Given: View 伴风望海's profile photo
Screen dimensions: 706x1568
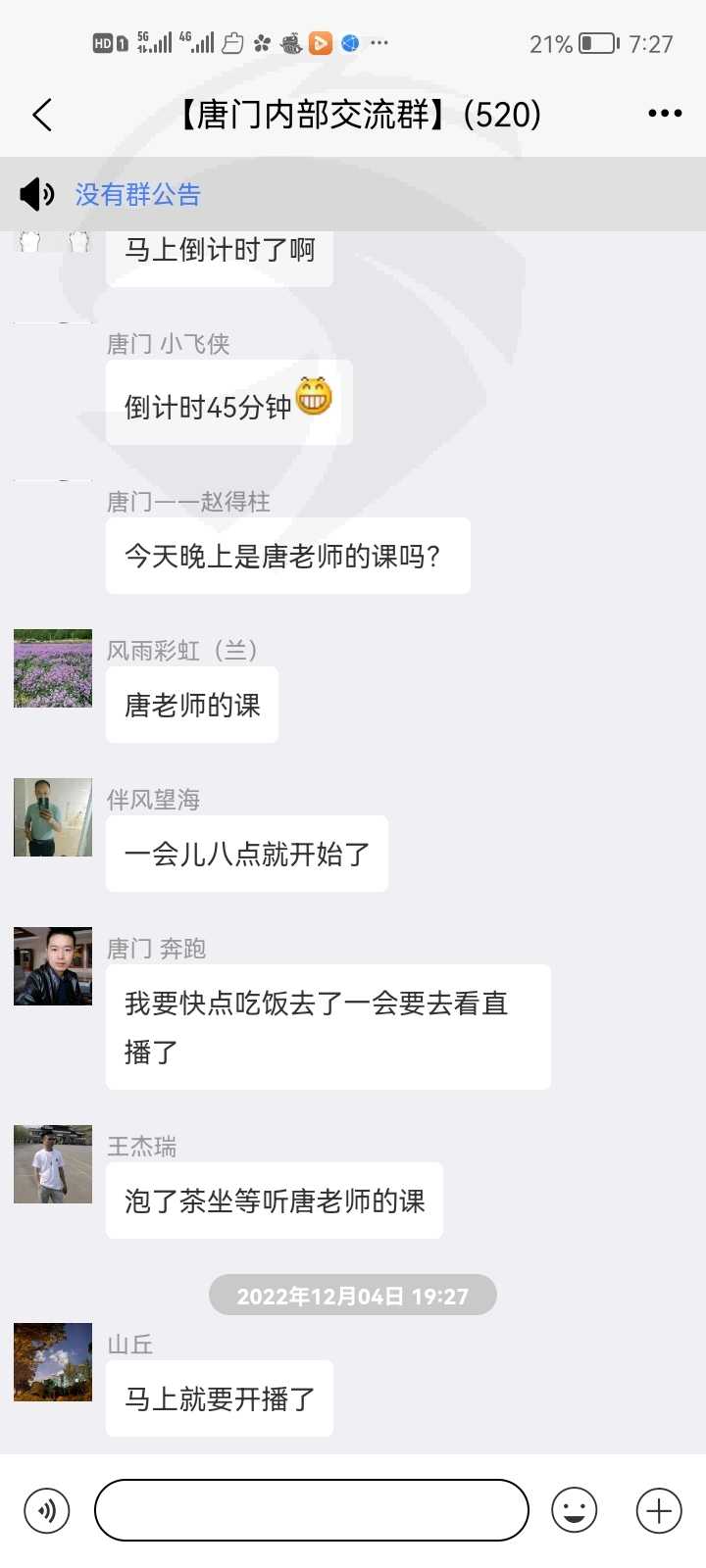Looking at the screenshot, I should click(x=53, y=817).
